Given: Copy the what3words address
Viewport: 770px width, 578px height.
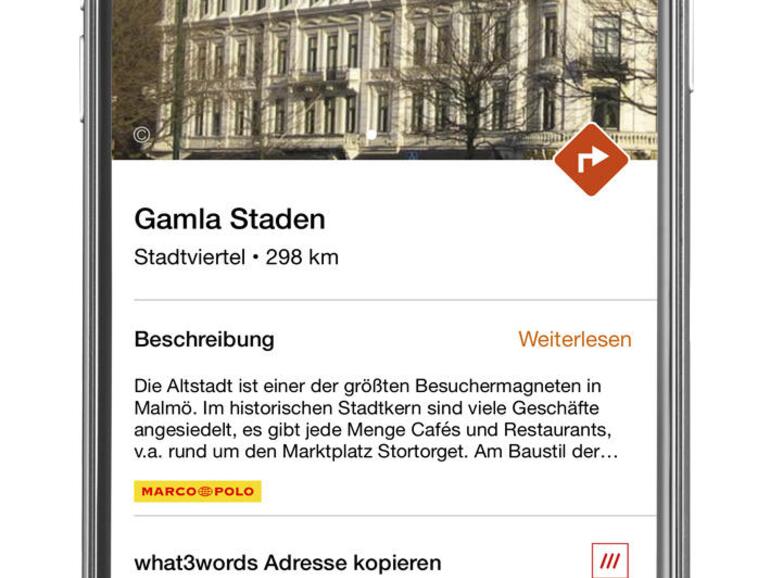Looking at the screenshot, I should coord(609,561).
